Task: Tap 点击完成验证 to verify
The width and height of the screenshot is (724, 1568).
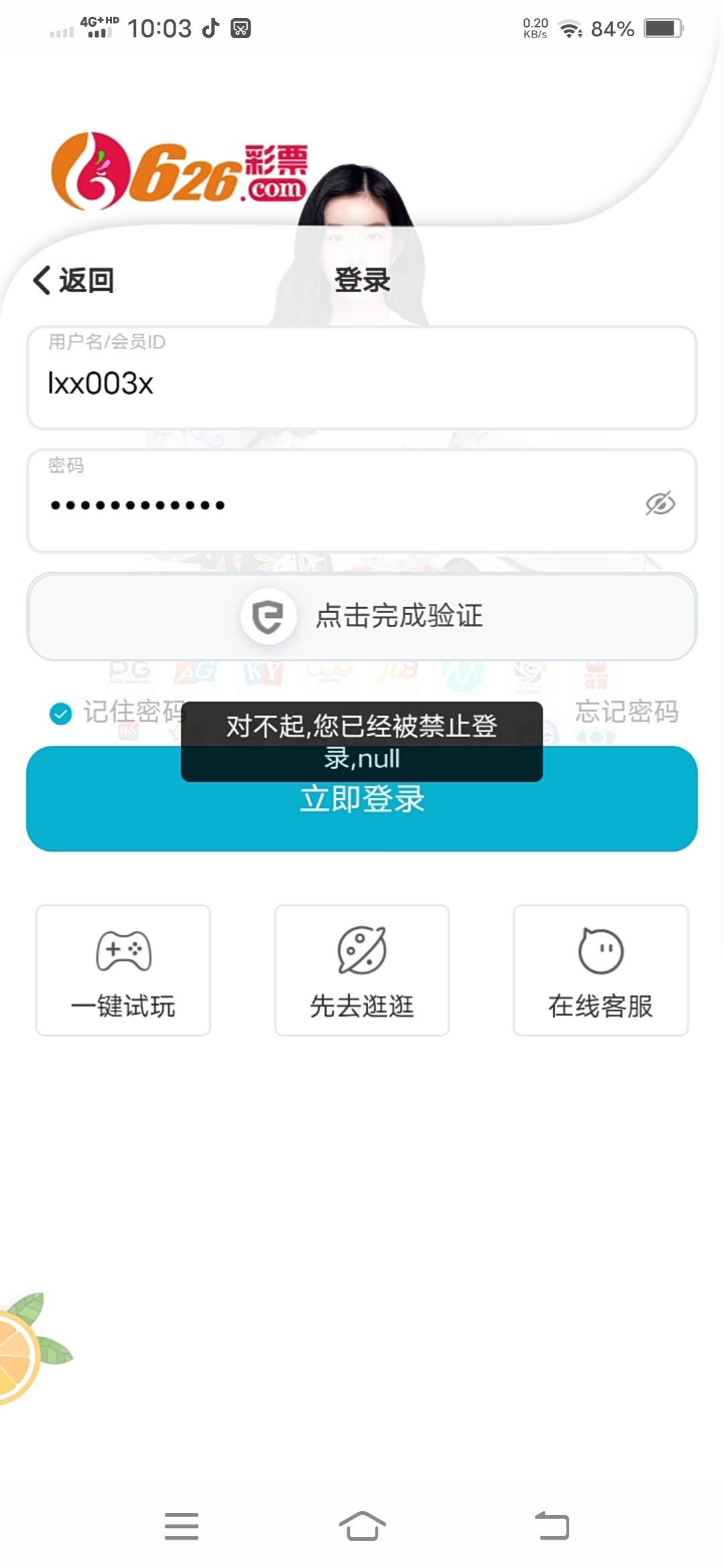Action: click(362, 616)
